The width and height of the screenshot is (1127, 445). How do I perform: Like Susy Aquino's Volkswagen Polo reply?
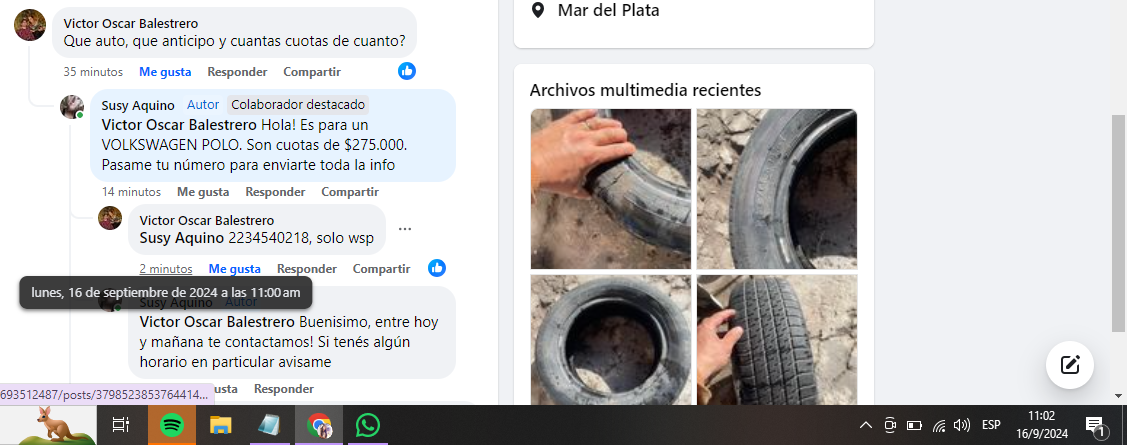pos(203,192)
